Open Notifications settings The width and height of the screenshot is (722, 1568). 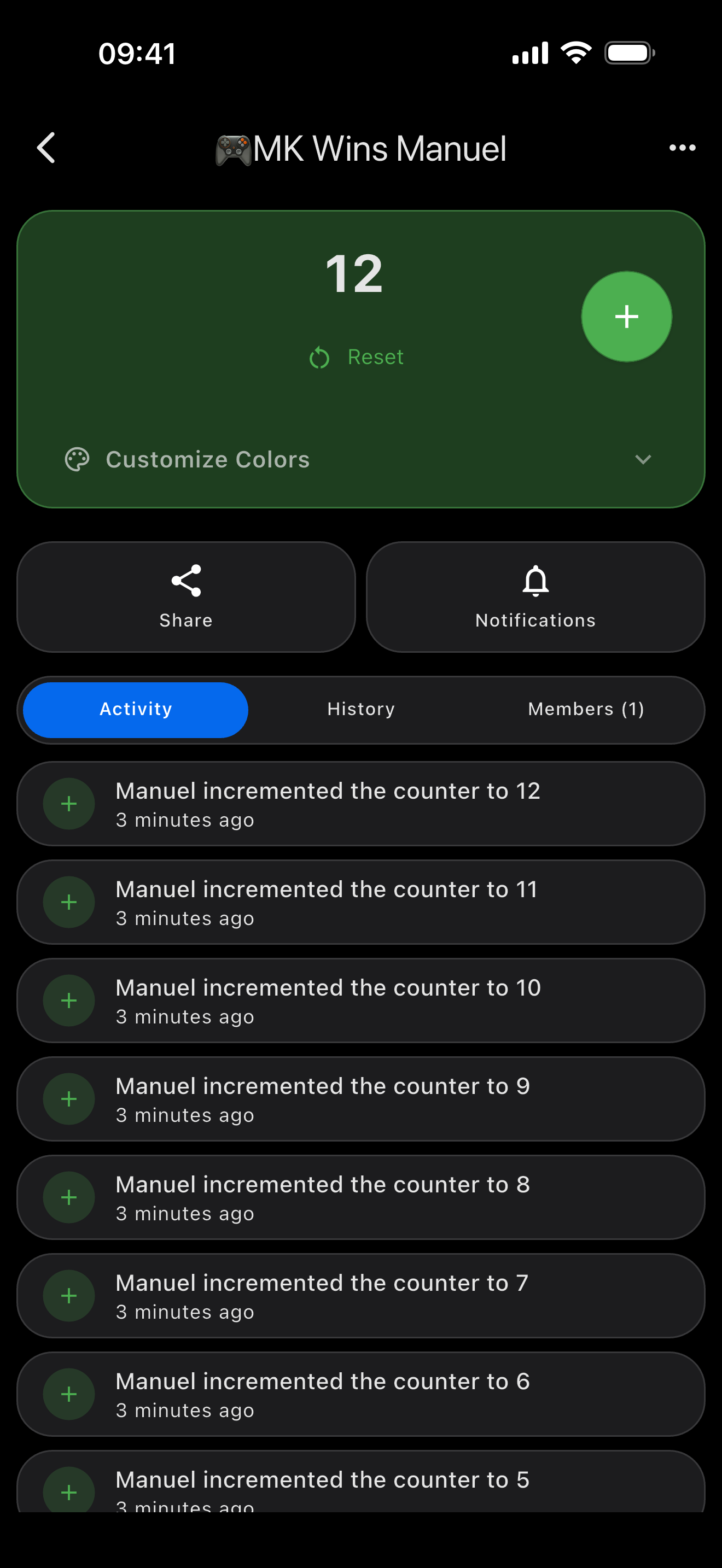(x=535, y=597)
